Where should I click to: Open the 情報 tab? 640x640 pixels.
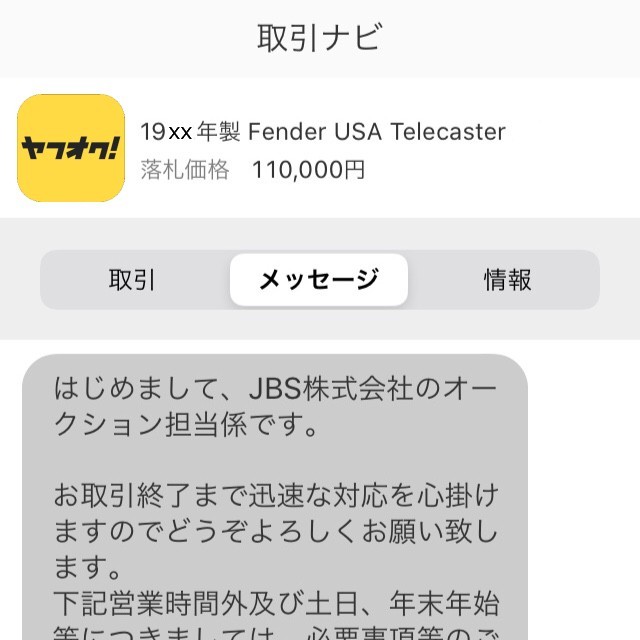507,280
